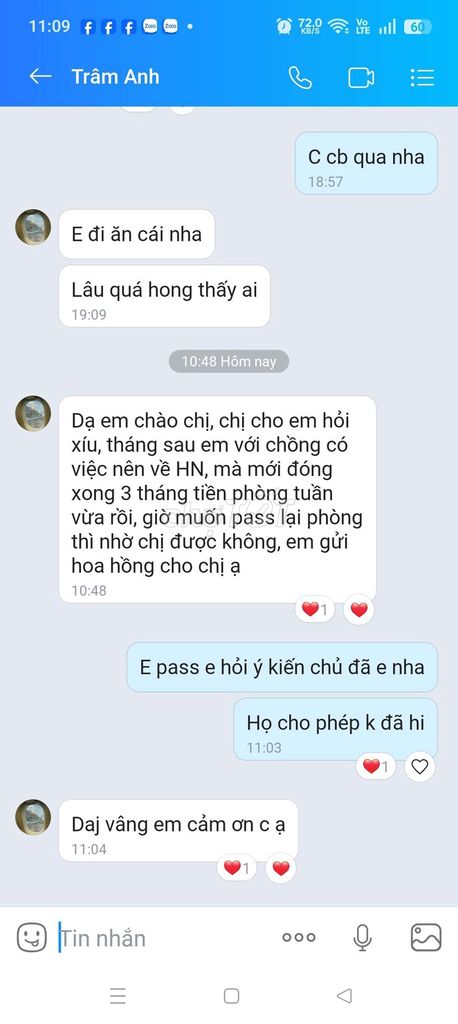Record a voice message
This screenshot has height=1024, width=458.
click(362, 938)
